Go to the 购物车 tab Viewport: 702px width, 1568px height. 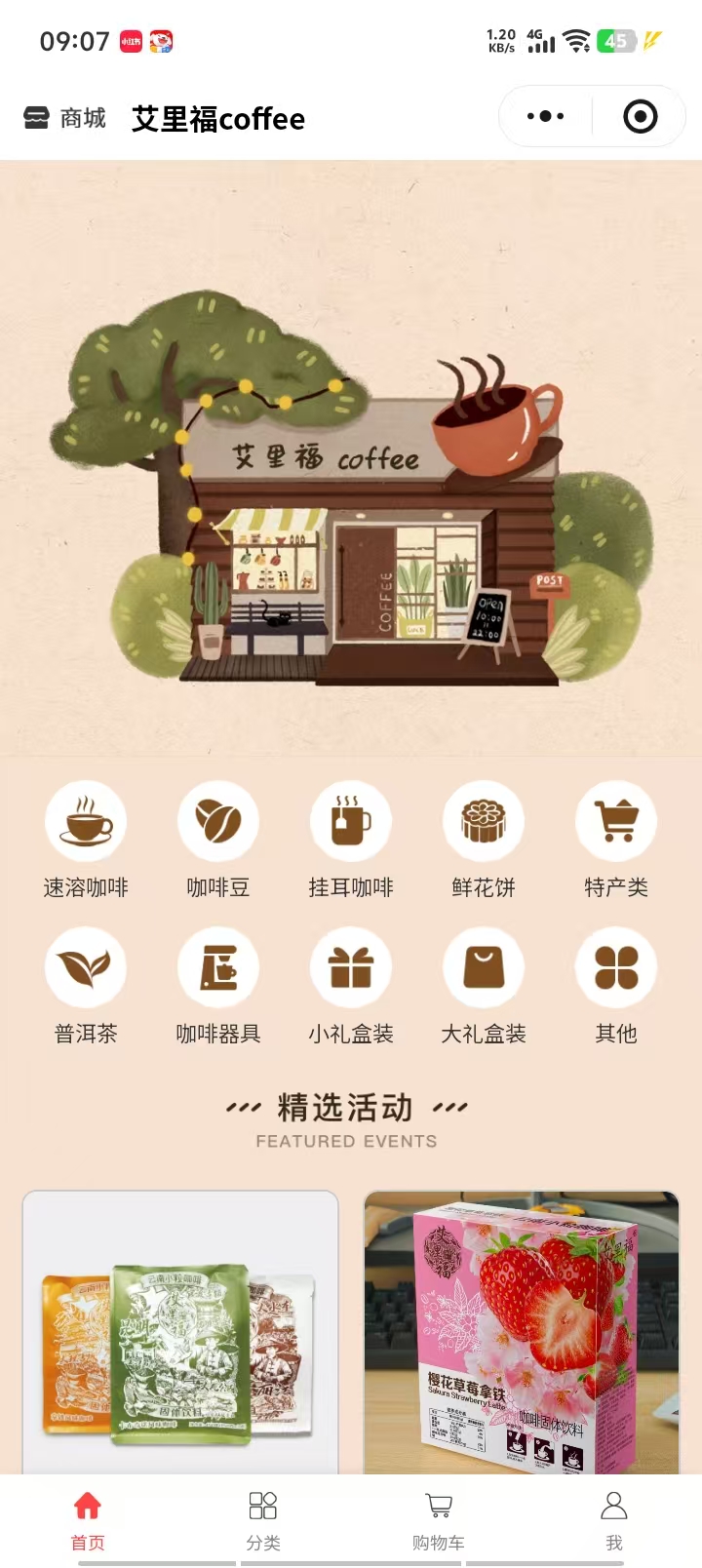(x=439, y=1519)
